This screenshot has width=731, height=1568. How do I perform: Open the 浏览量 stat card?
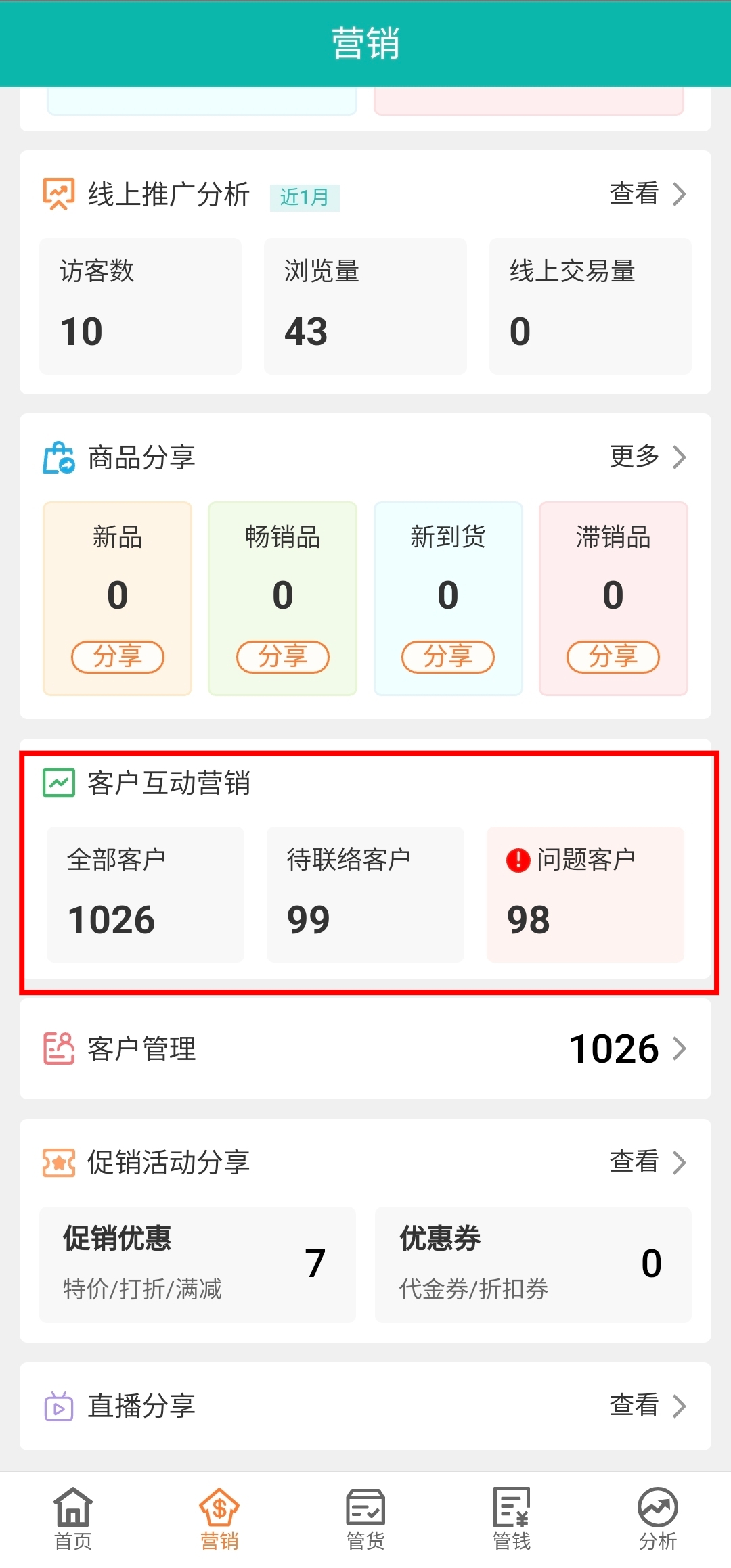coord(365,306)
